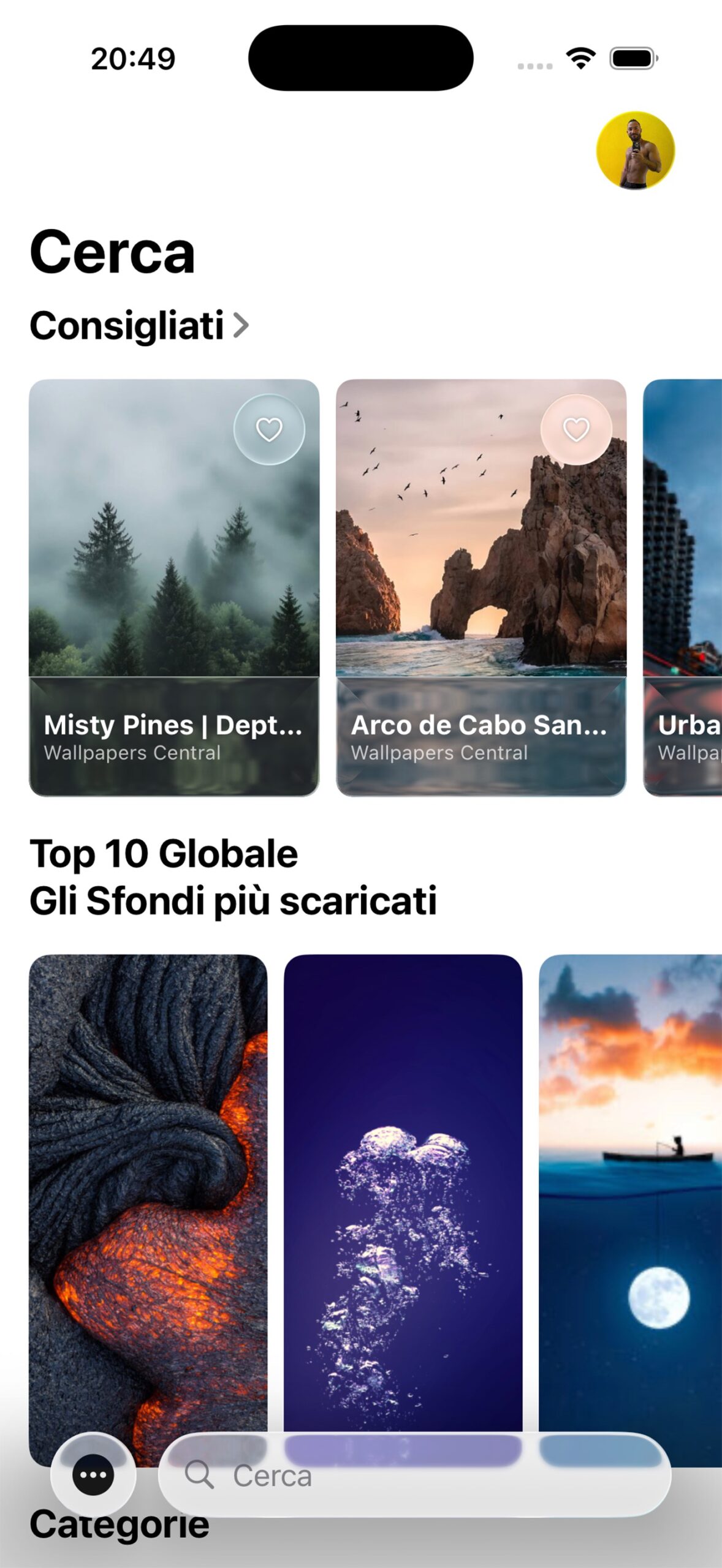The width and height of the screenshot is (722, 1568).
Task: View the moon and boat wallpaper
Action: (x=630, y=1210)
